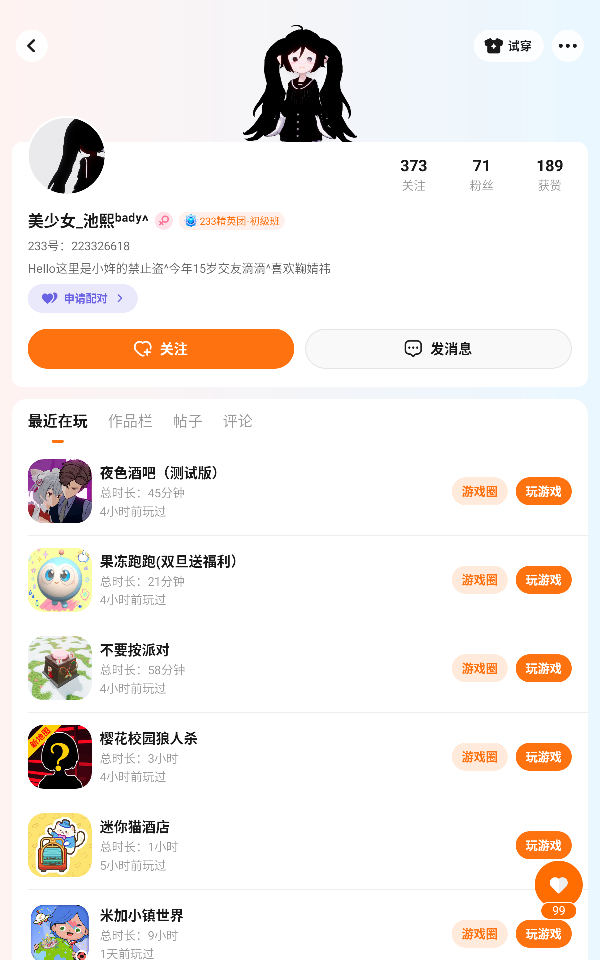Viewport: 600px width, 960px height.
Task: Go back using the top-left arrow
Action: click(31, 46)
